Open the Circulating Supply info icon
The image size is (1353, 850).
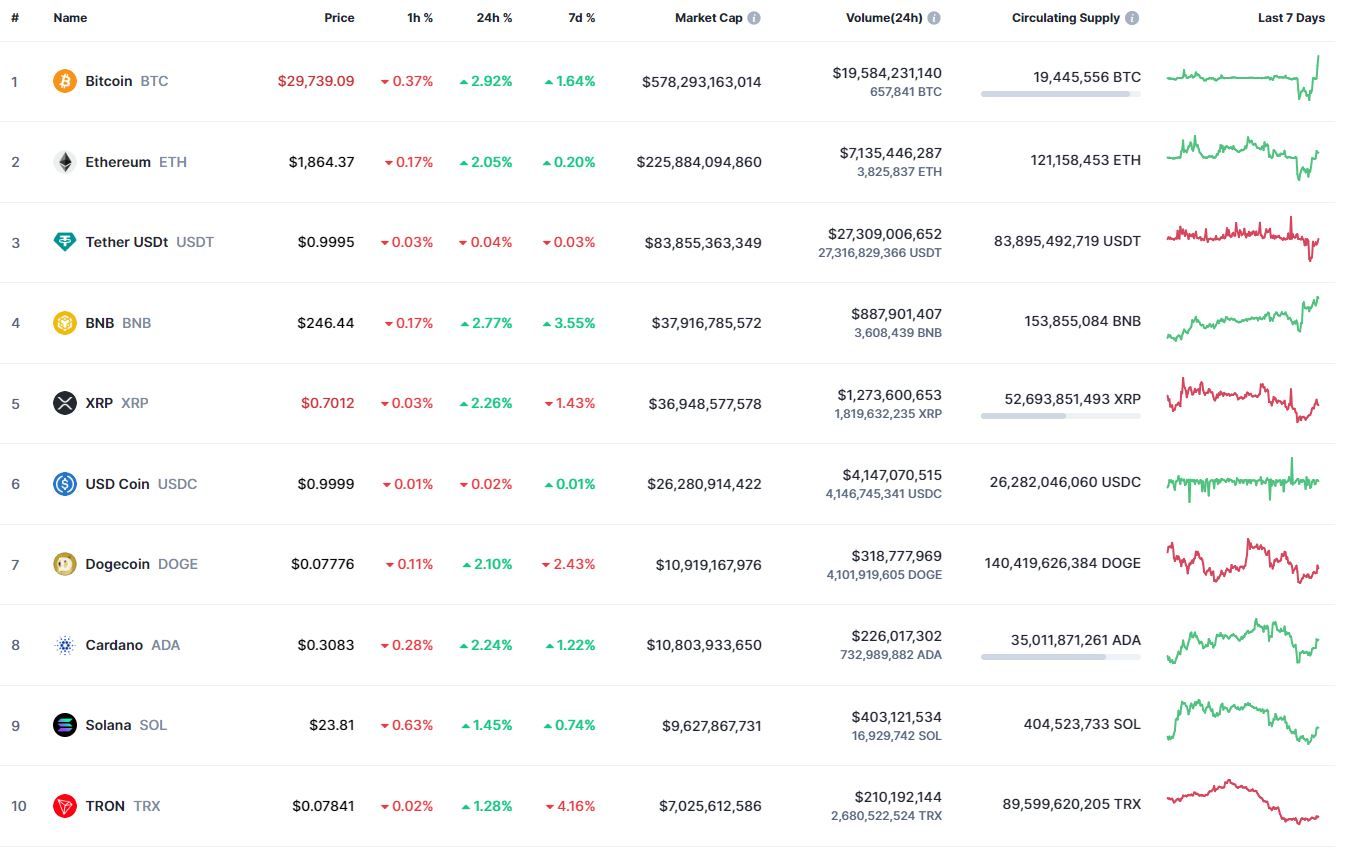coord(1132,18)
